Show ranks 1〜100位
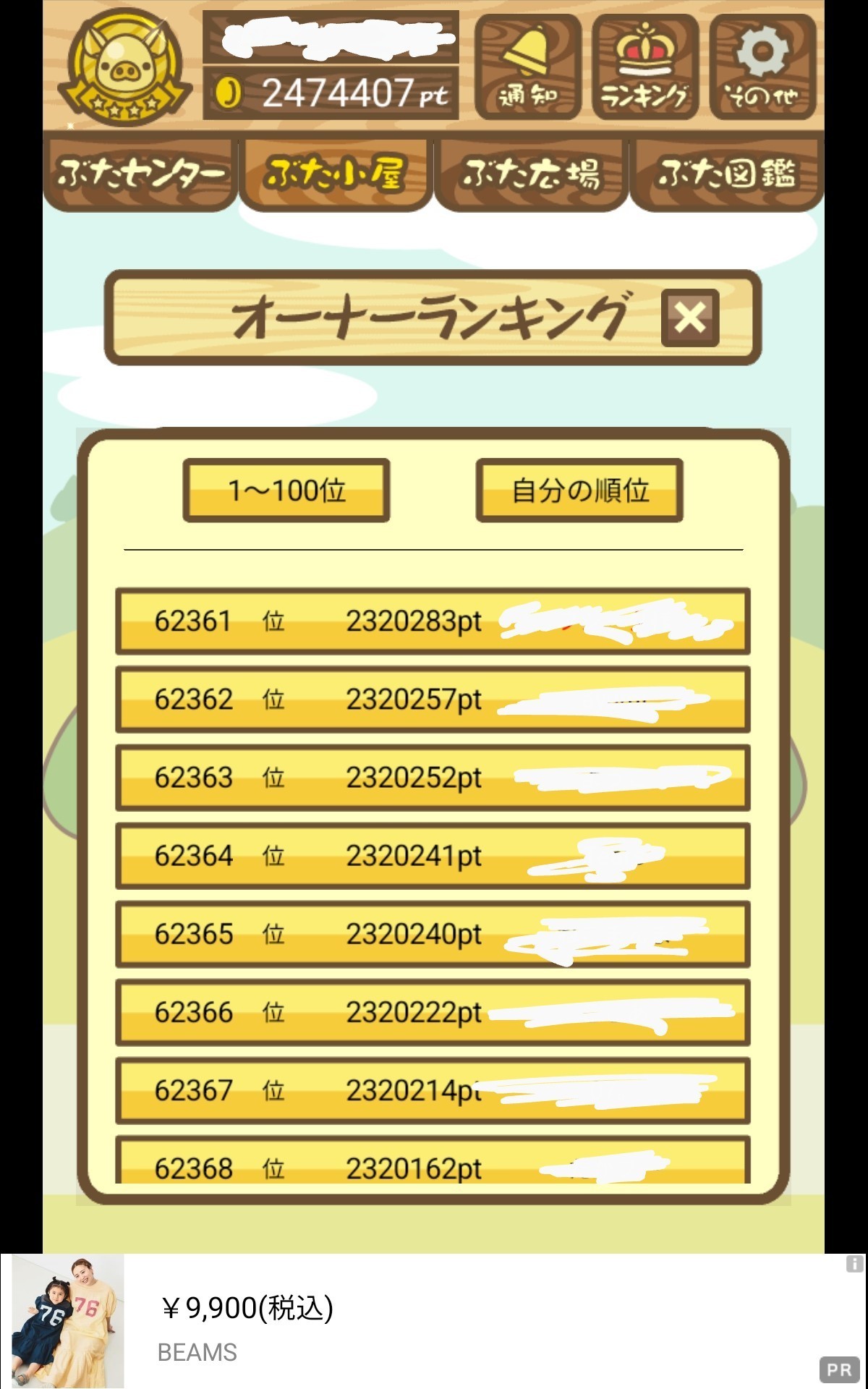868x1389 pixels. tap(286, 490)
